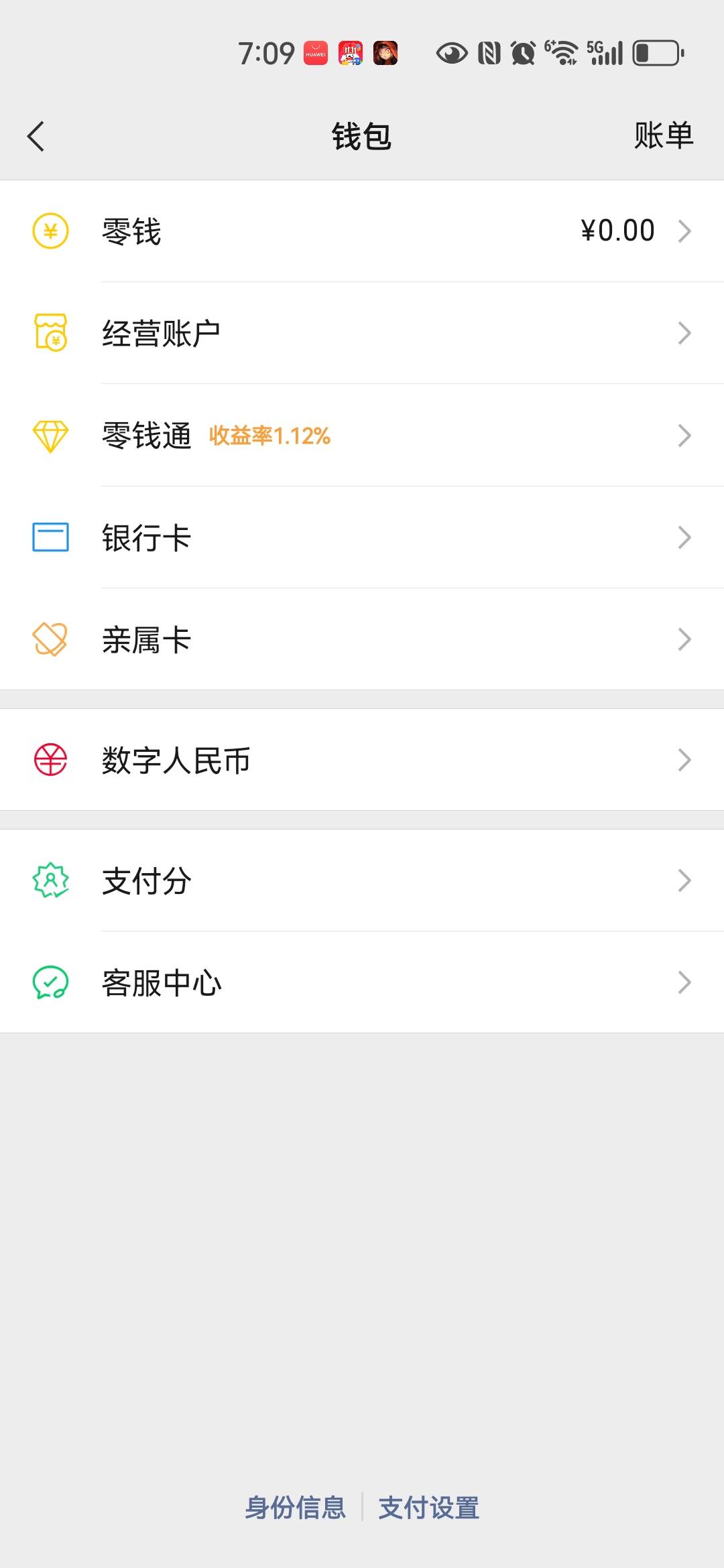Viewport: 724px width, 1568px height.
Task: Open 客服中心
Action: point(362,982)
